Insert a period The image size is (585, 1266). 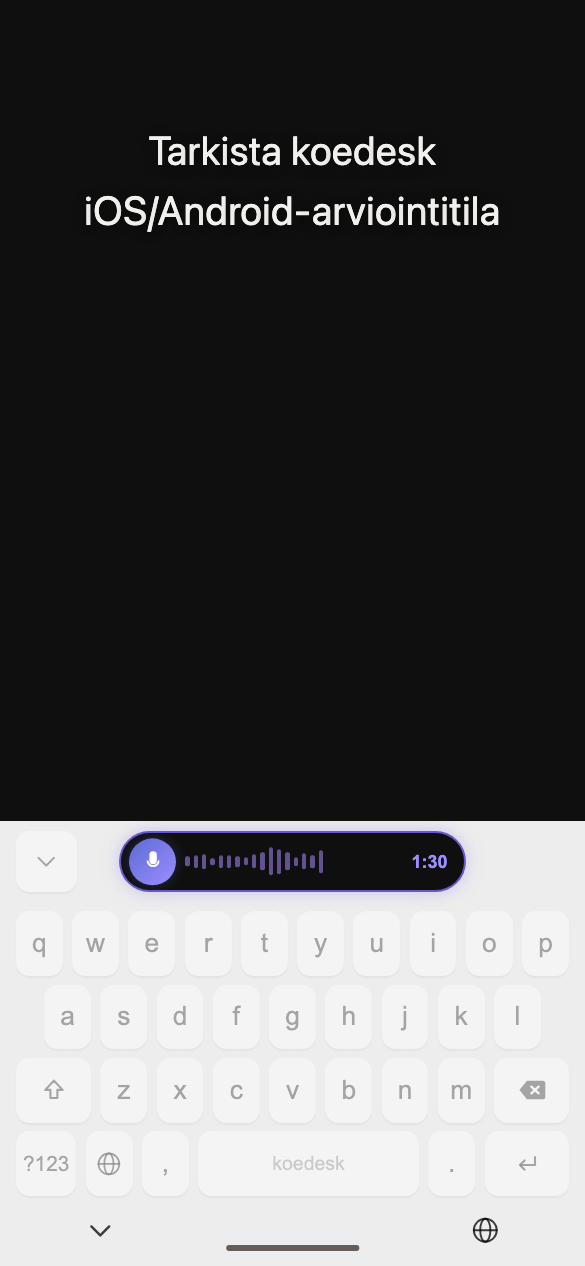pyautogui.click(x=452, y=1163)
